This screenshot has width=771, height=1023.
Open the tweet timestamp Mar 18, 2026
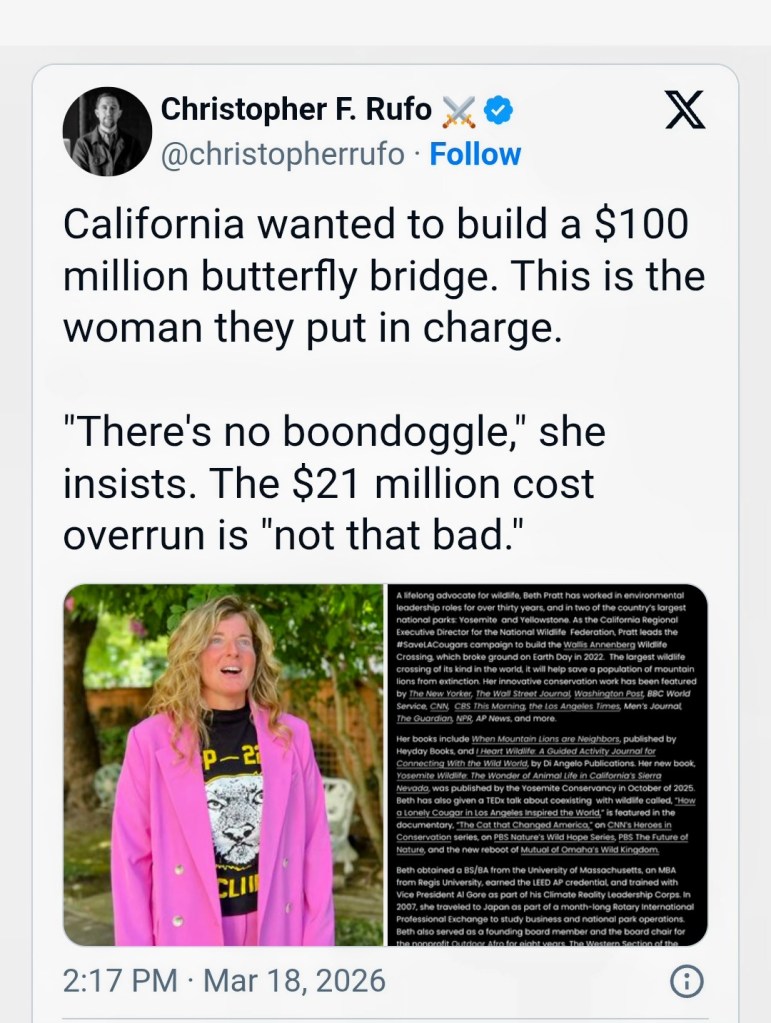[224, 981]
